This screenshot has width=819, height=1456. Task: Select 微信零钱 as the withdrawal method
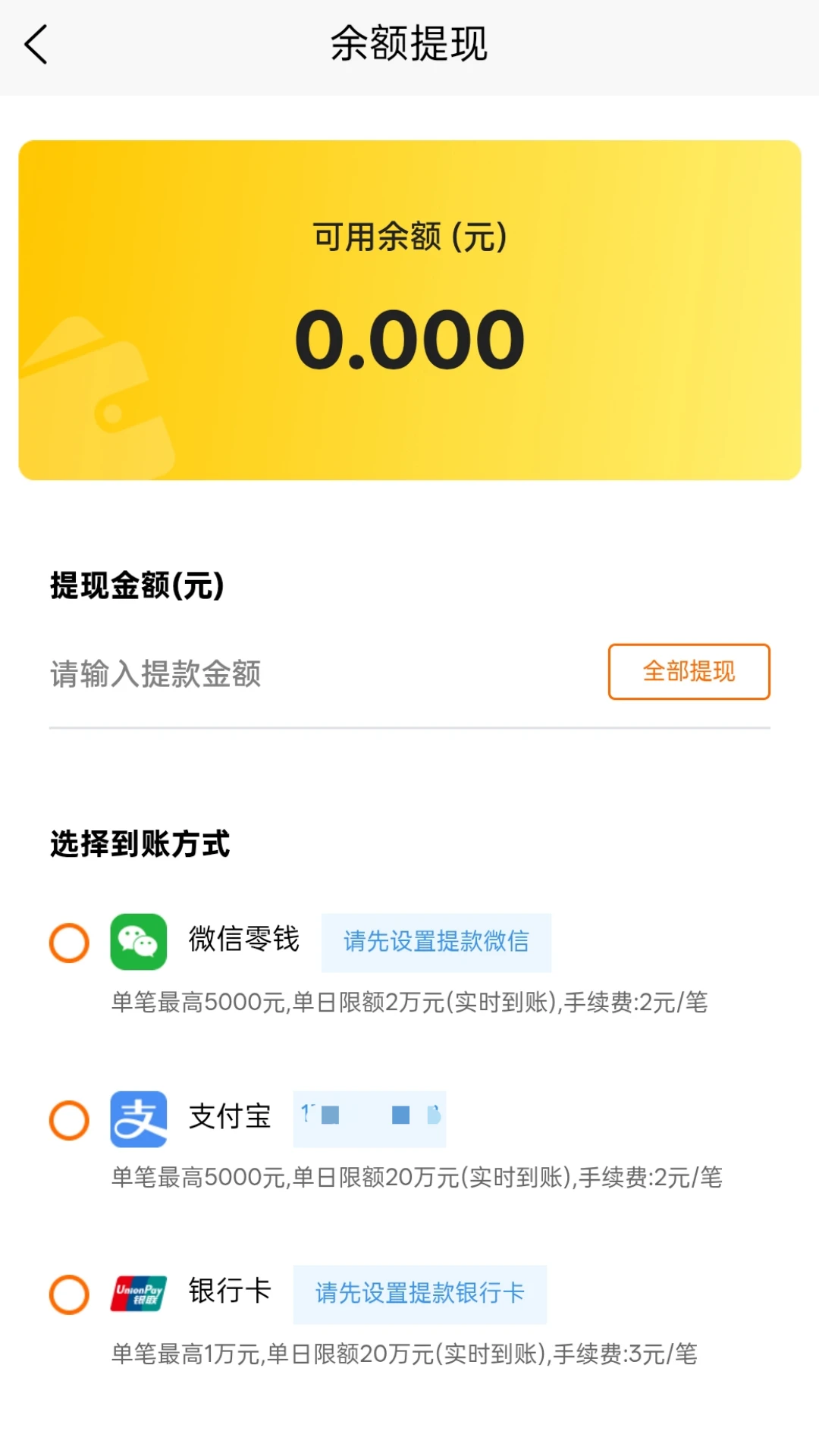[x=69, y=943]
